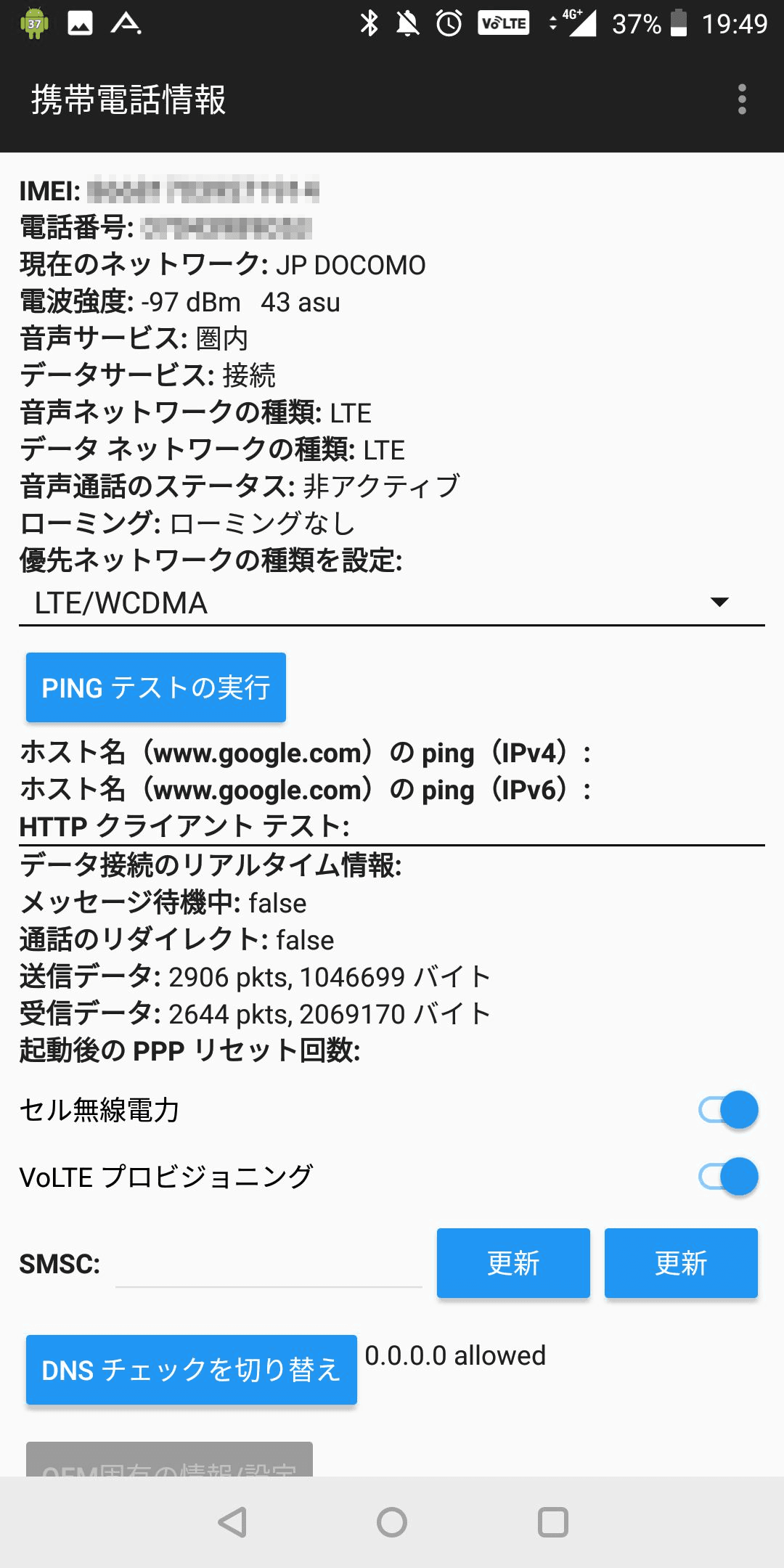
Task: Disable VoLTE プロビジョニング switch
Action: 728,1176
